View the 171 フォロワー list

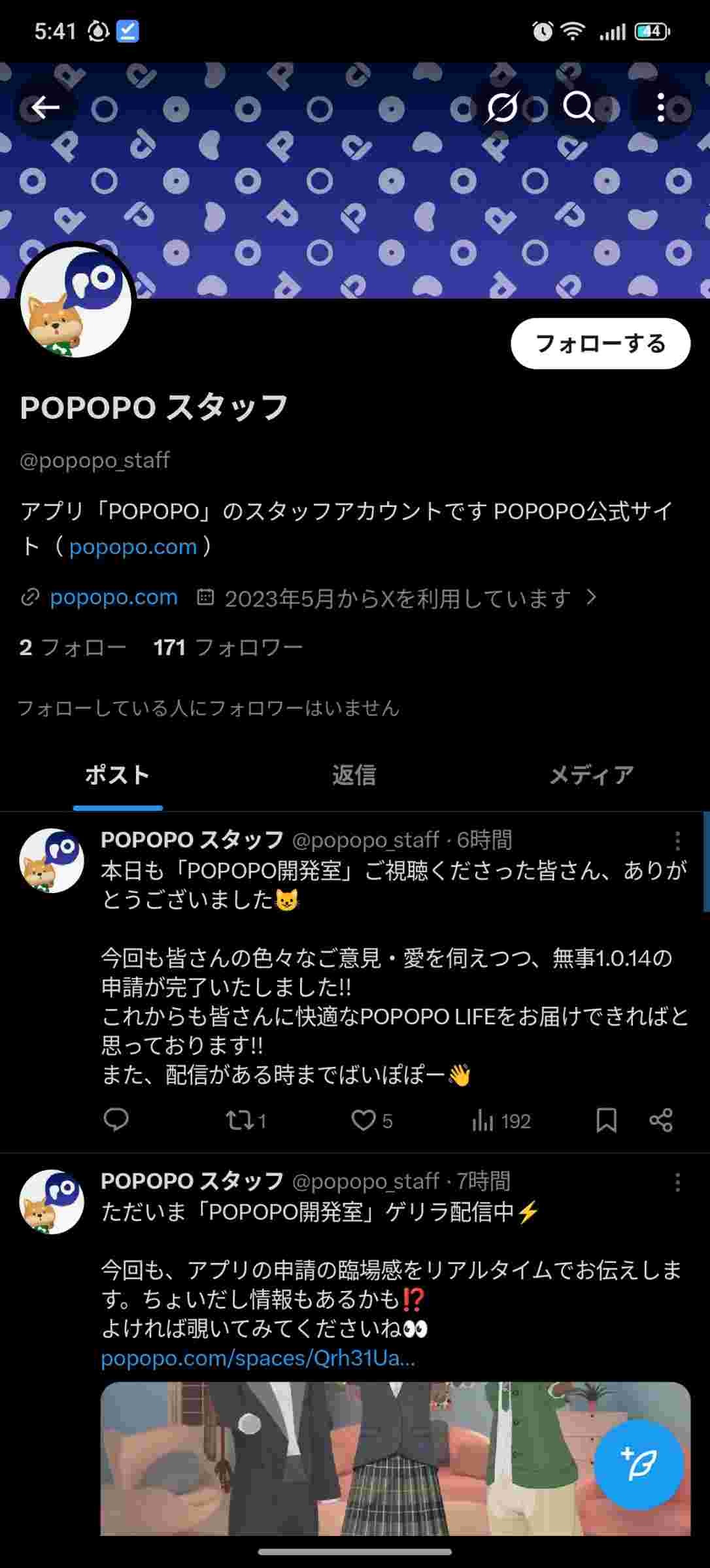click(228, 647)
